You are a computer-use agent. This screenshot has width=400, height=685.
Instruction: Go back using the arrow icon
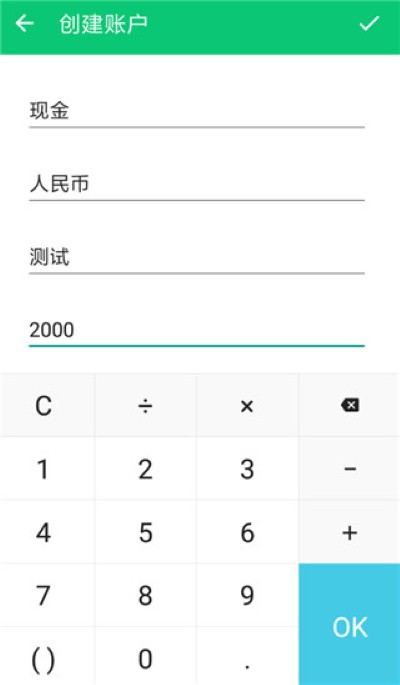click(25, 24)
